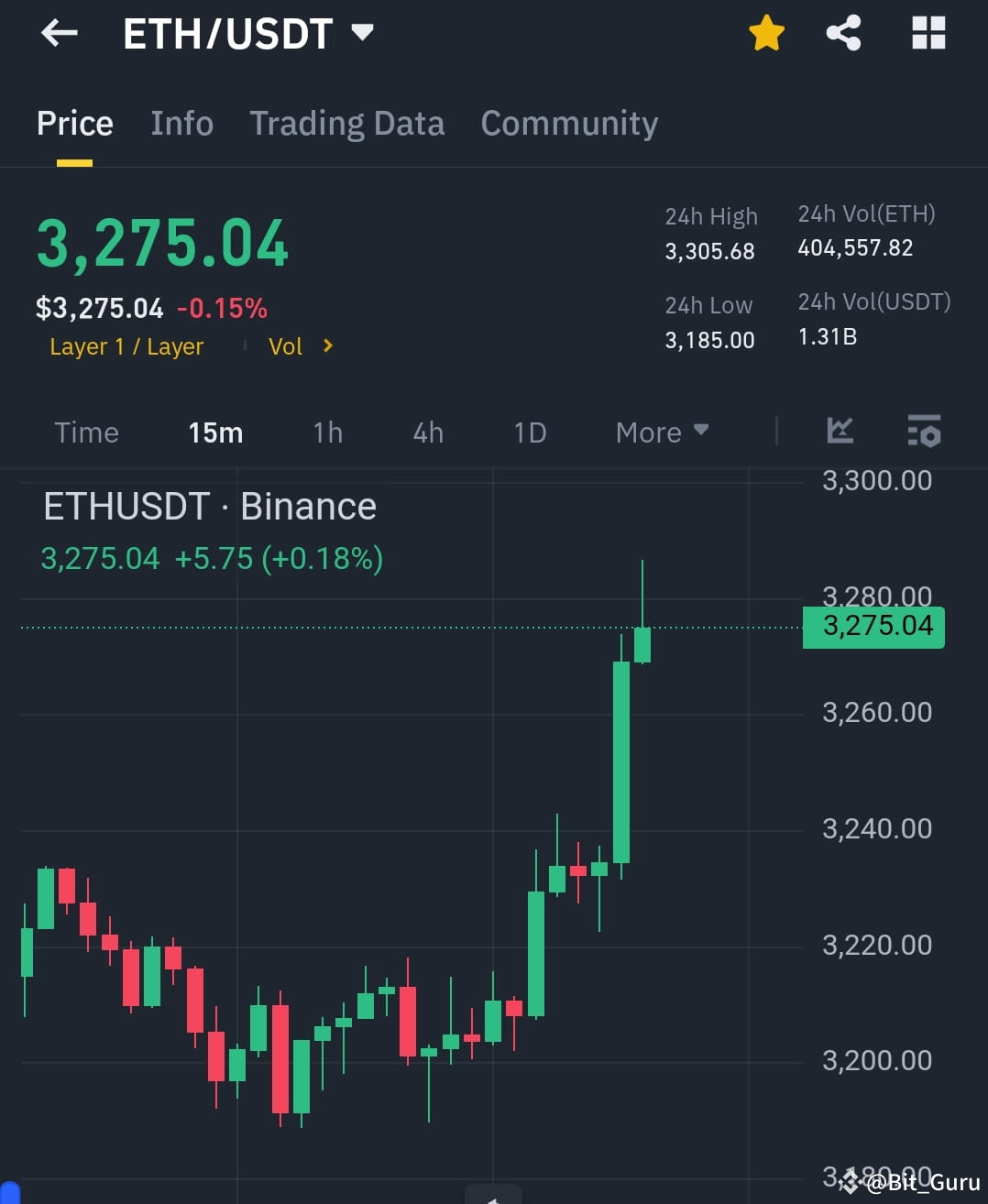Select the 4h timeframe
988x1204 pixels.
pos(427,432)
